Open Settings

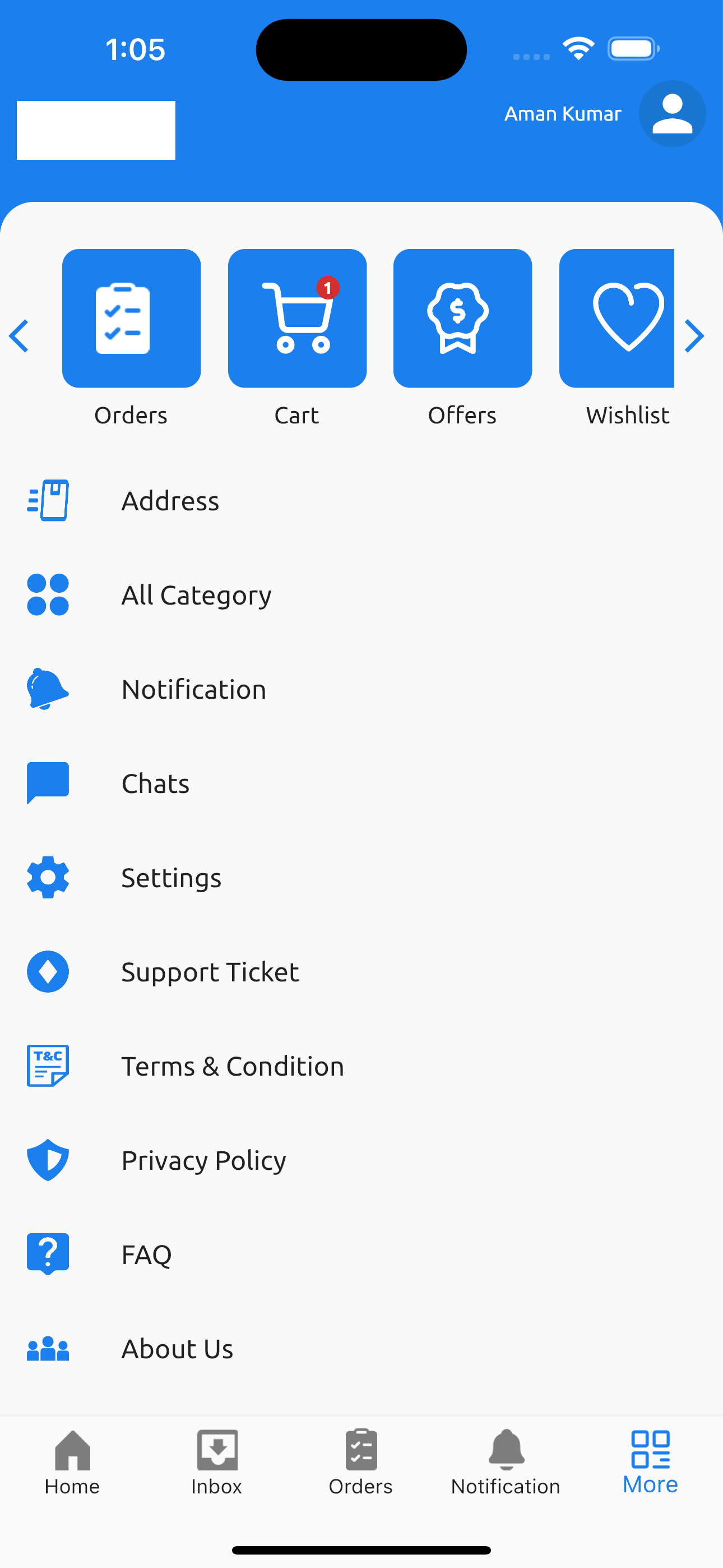click(361, 878)
